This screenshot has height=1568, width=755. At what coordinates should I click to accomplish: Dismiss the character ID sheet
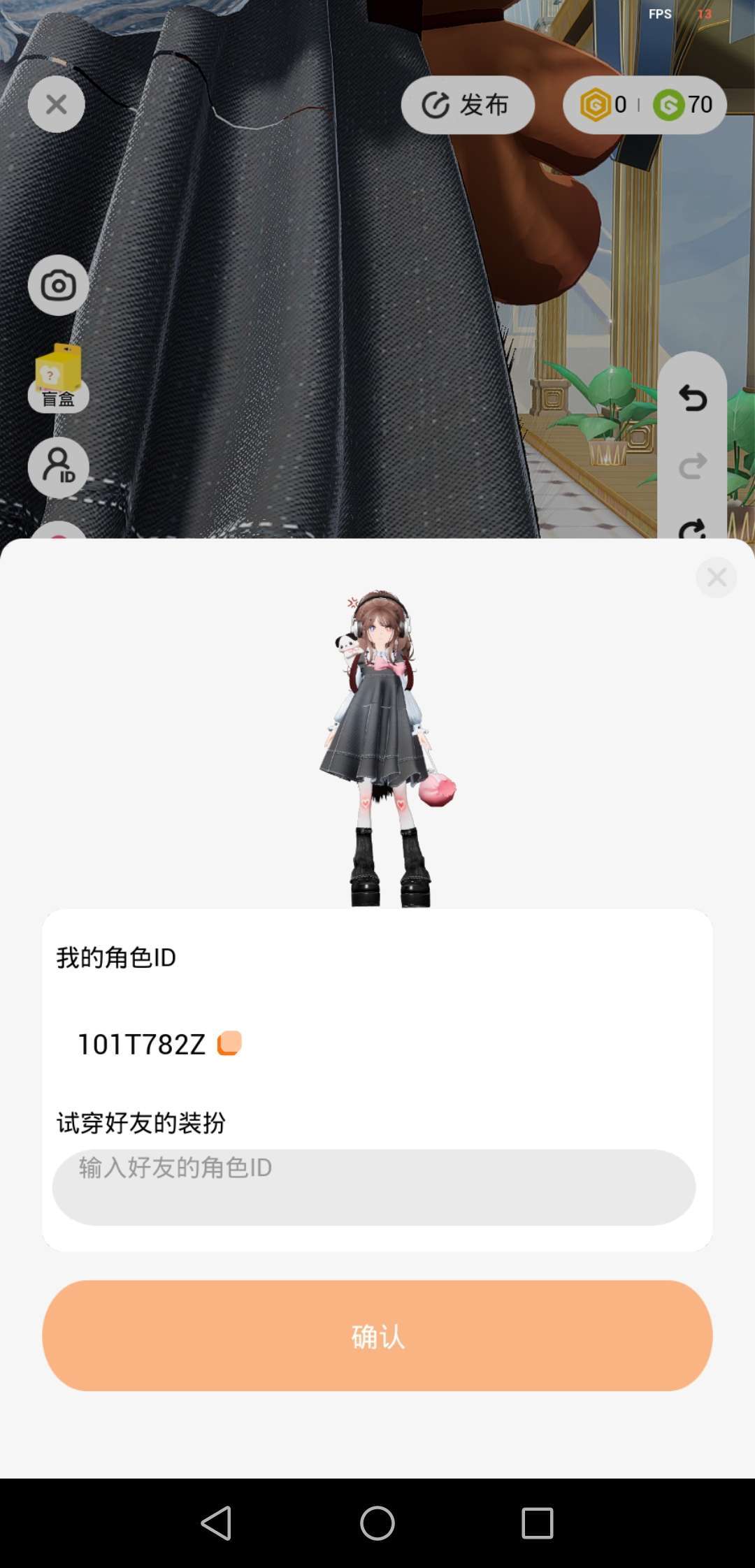(716, 577)
